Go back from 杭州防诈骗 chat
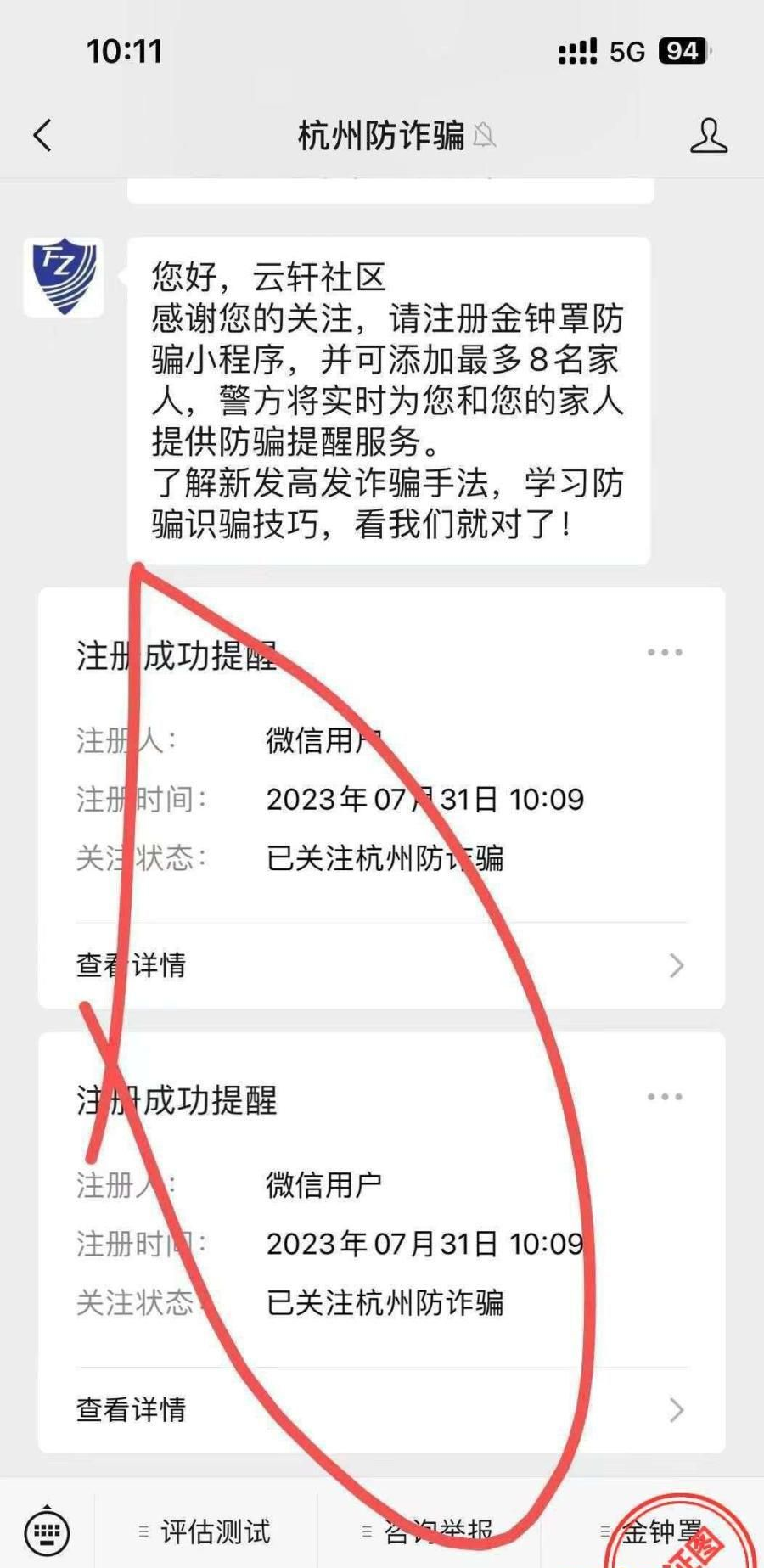The image size is (764, 1568). [42, 136]
